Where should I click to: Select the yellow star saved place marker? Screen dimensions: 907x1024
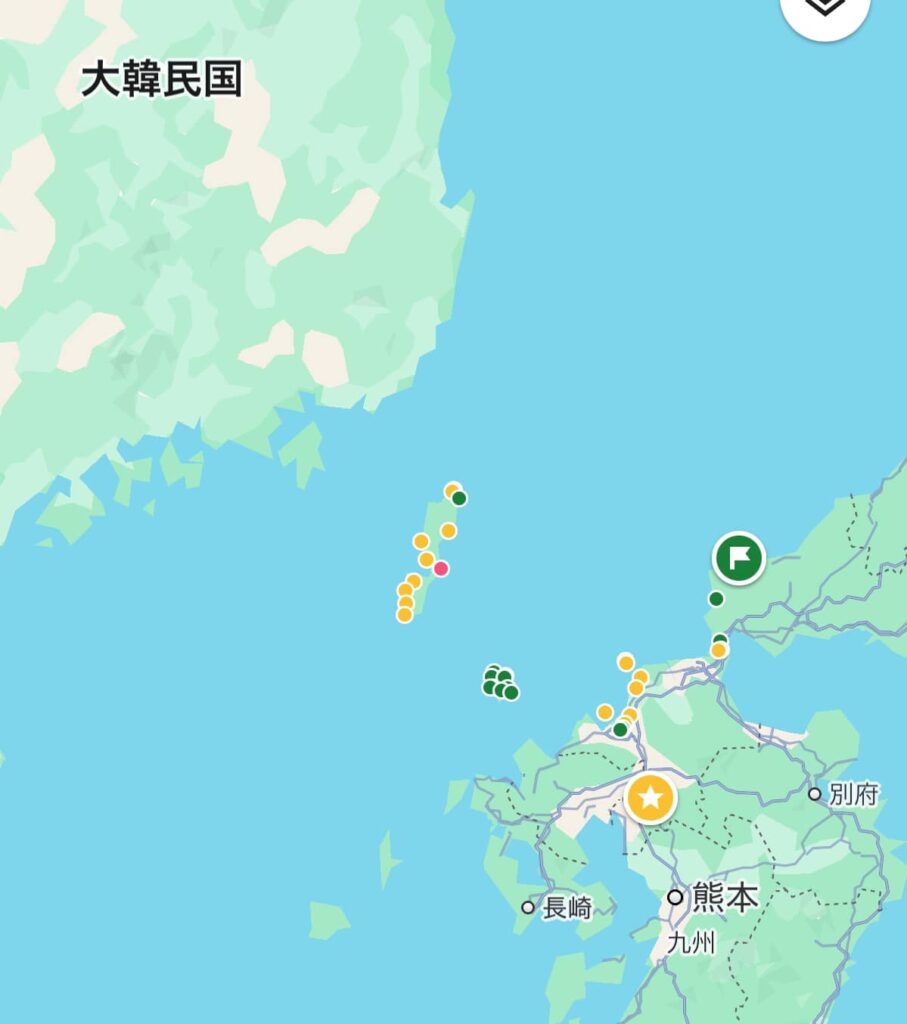(x=652, y=797)
